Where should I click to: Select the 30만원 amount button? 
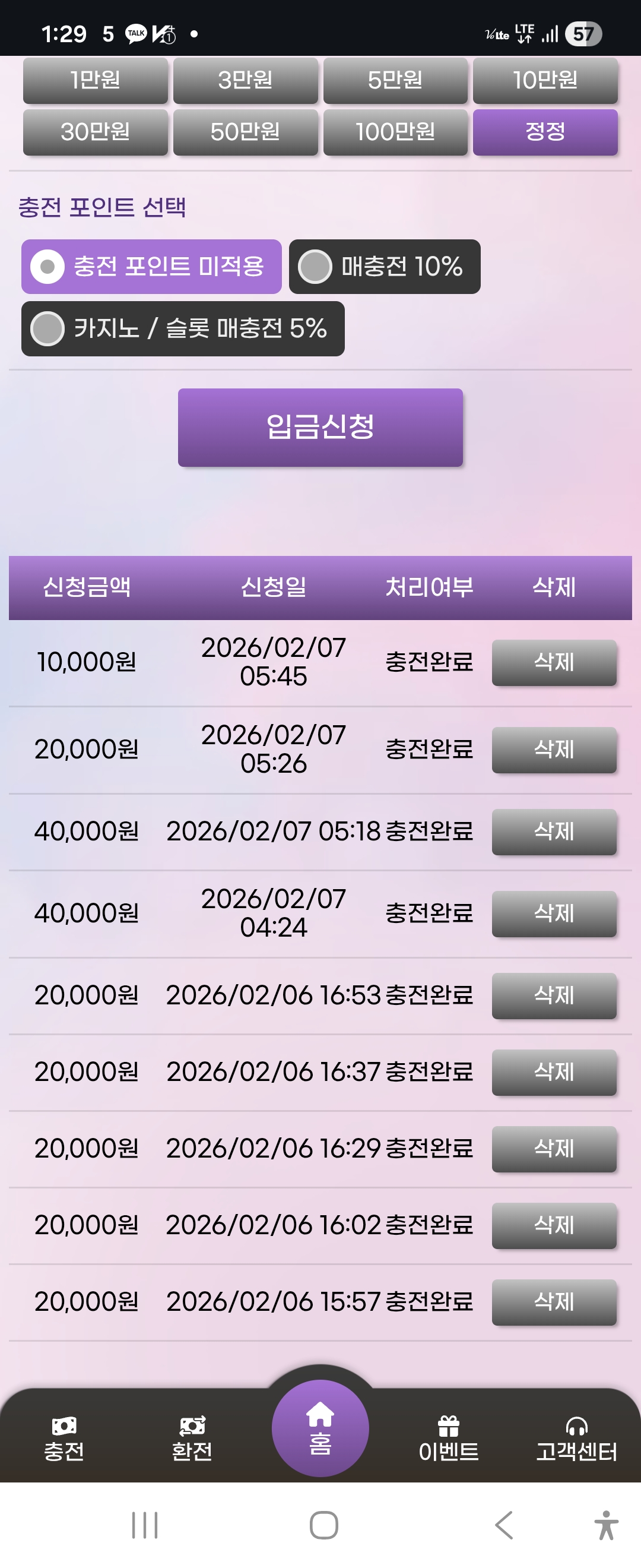point(95,132)
